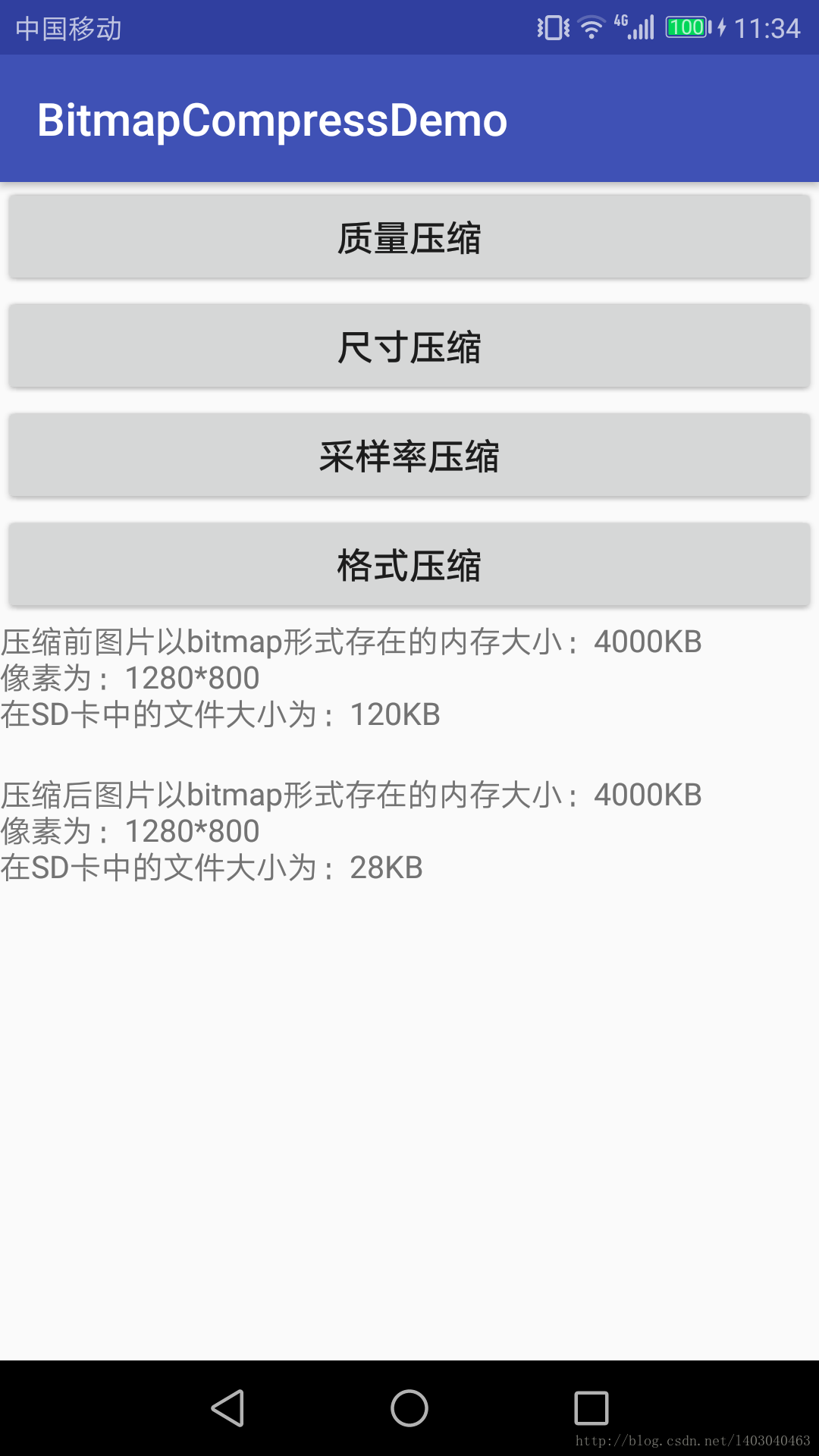819x1456 pixels.
Task: Select the 尺寸压缩 button
Action: [x=409, y=346]
